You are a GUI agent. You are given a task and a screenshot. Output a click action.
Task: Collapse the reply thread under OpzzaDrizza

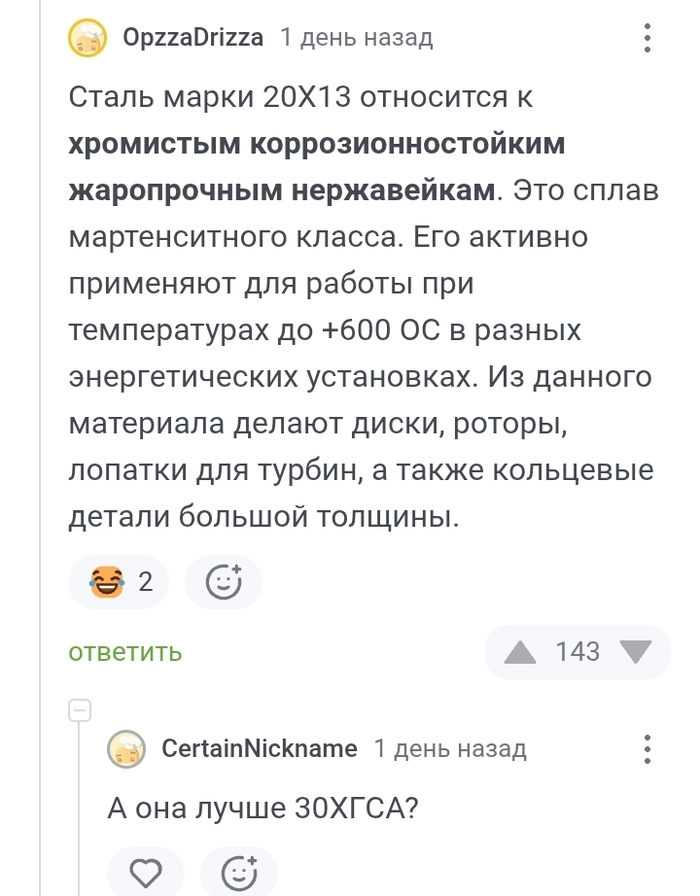[79, 712]
